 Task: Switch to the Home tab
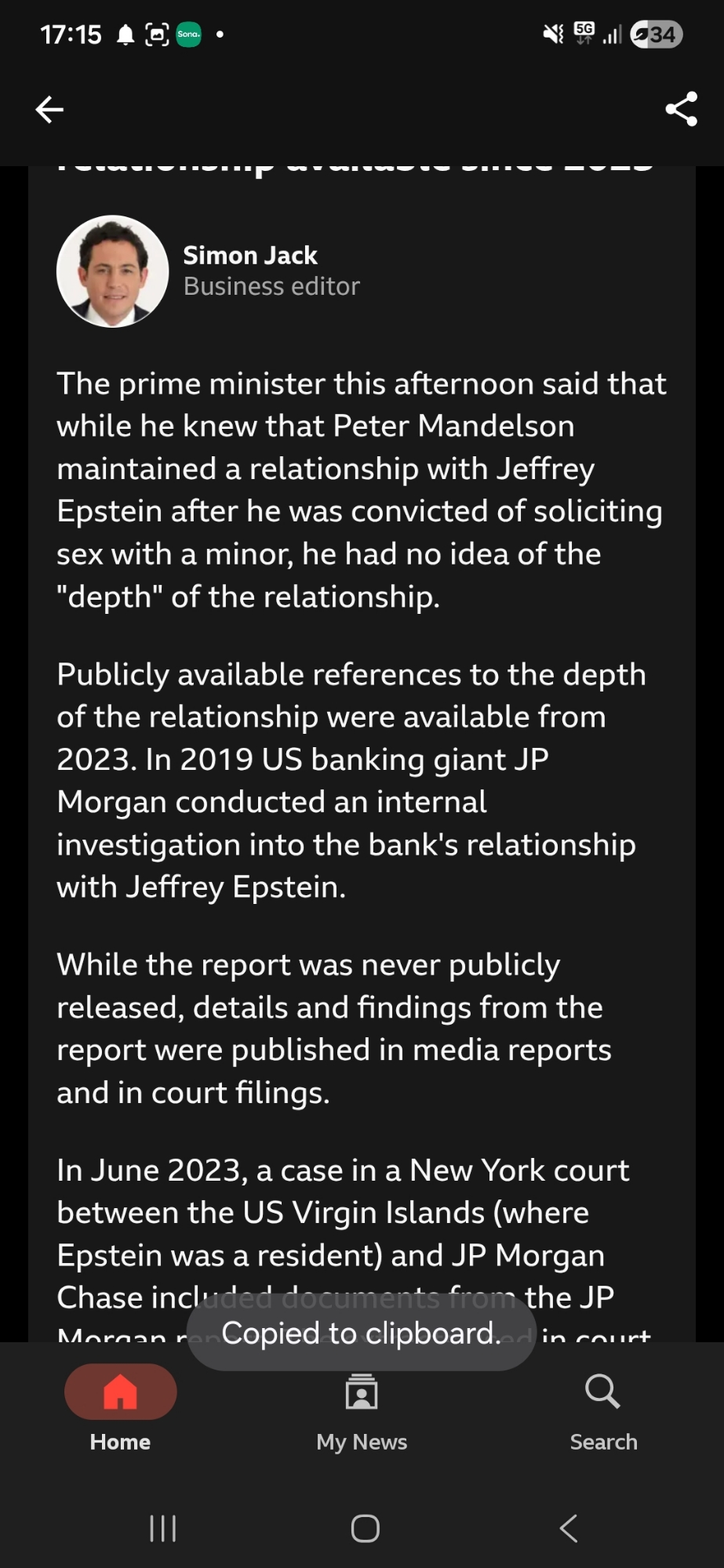(x=120, y=1409)
